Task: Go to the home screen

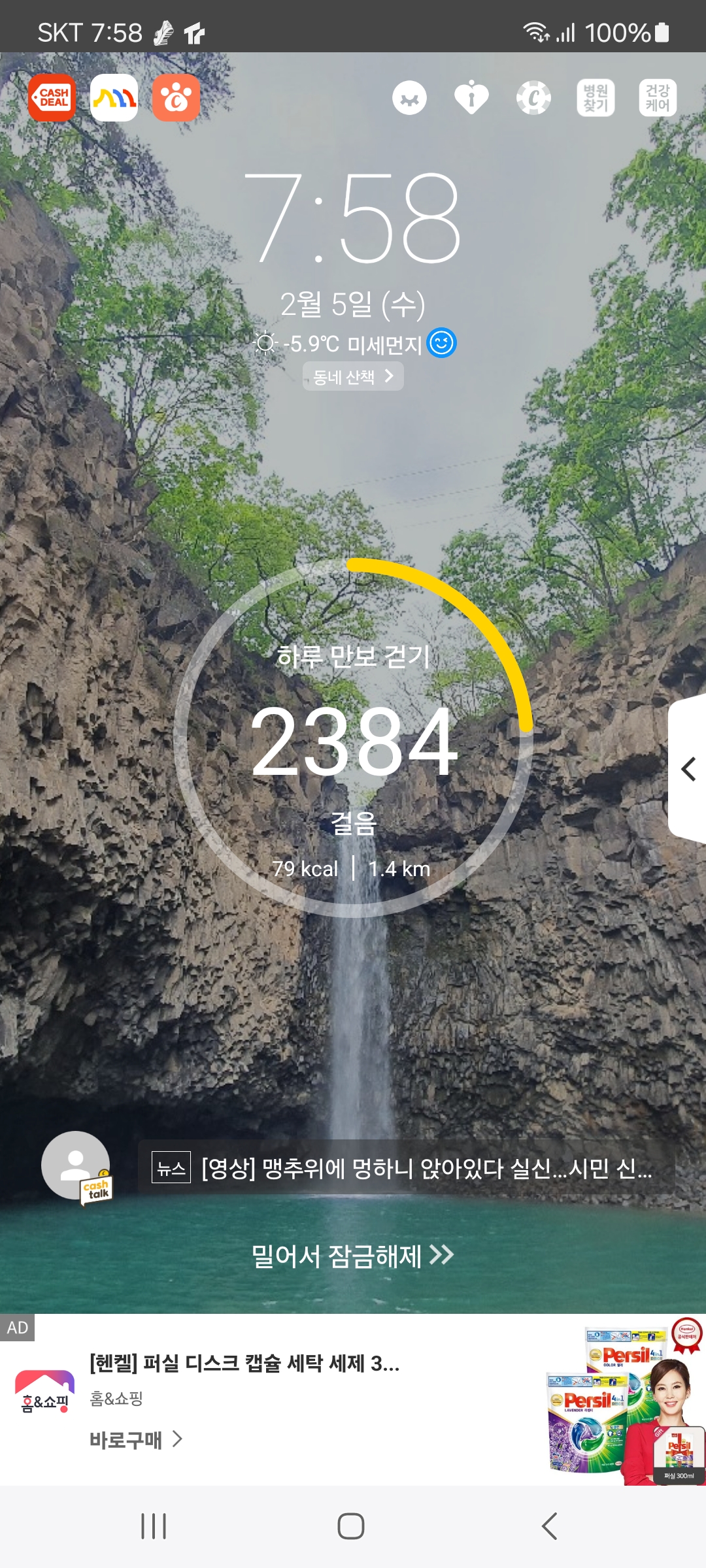Action: pos(351,1526)
